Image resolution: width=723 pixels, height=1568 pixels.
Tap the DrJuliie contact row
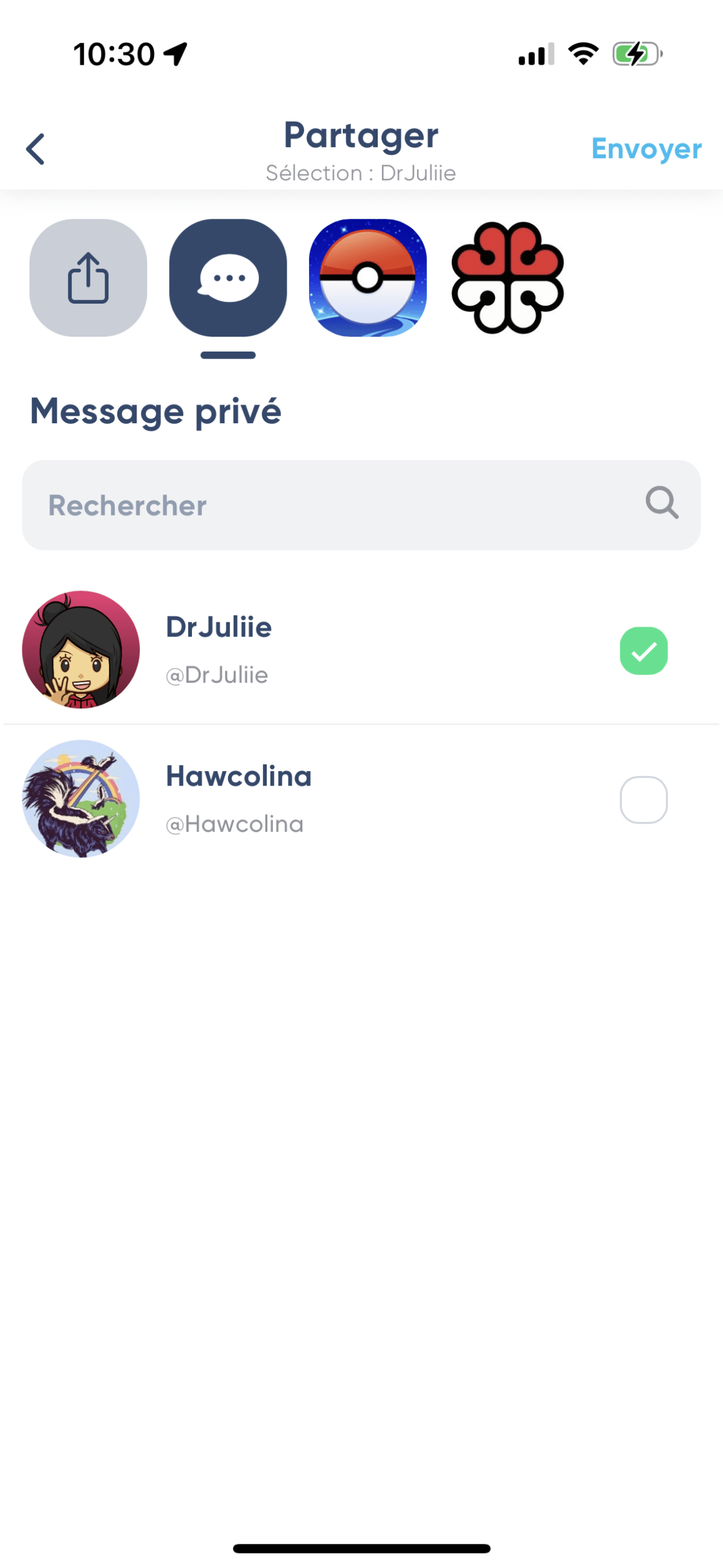[312, 650]
